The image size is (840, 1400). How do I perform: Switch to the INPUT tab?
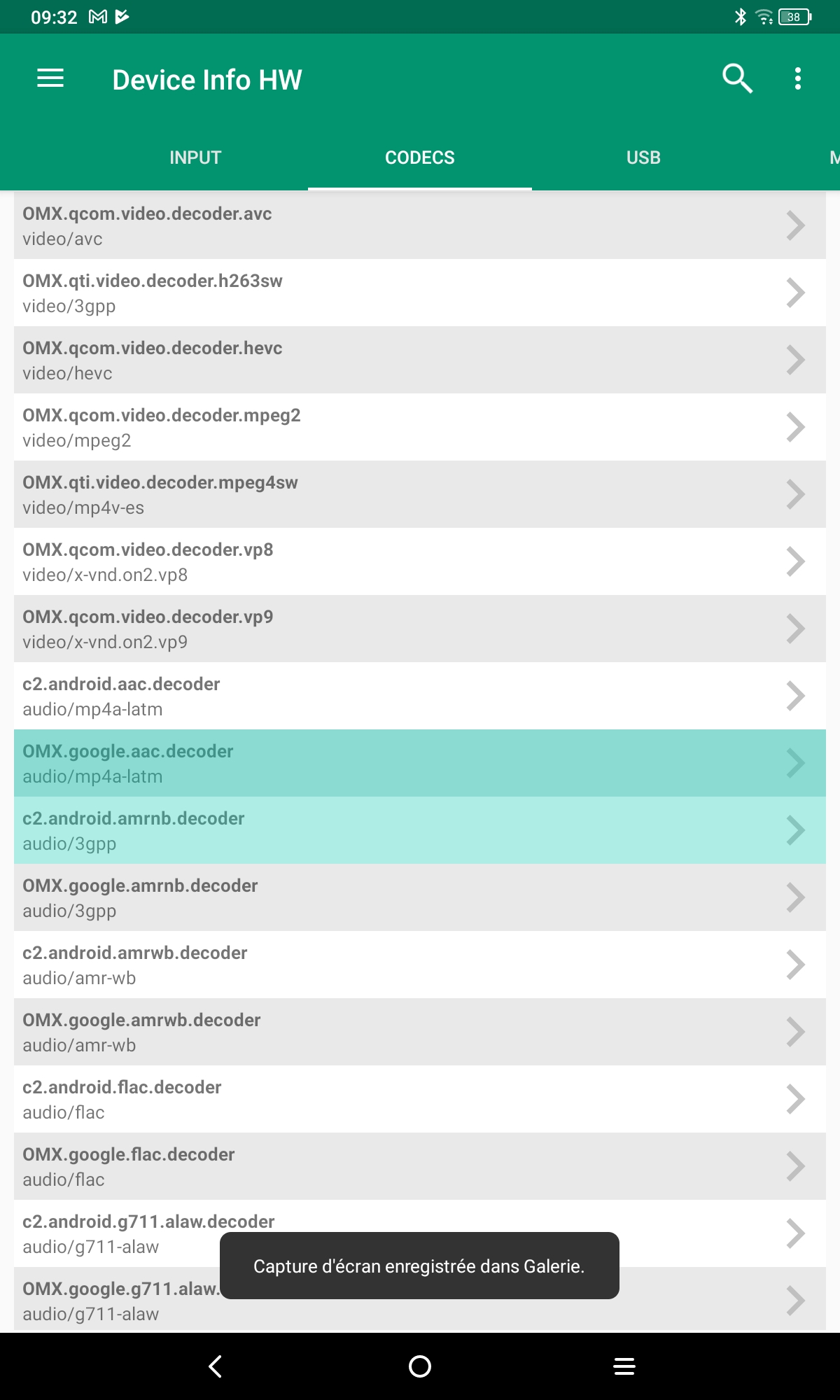click(x=195, y=157)
